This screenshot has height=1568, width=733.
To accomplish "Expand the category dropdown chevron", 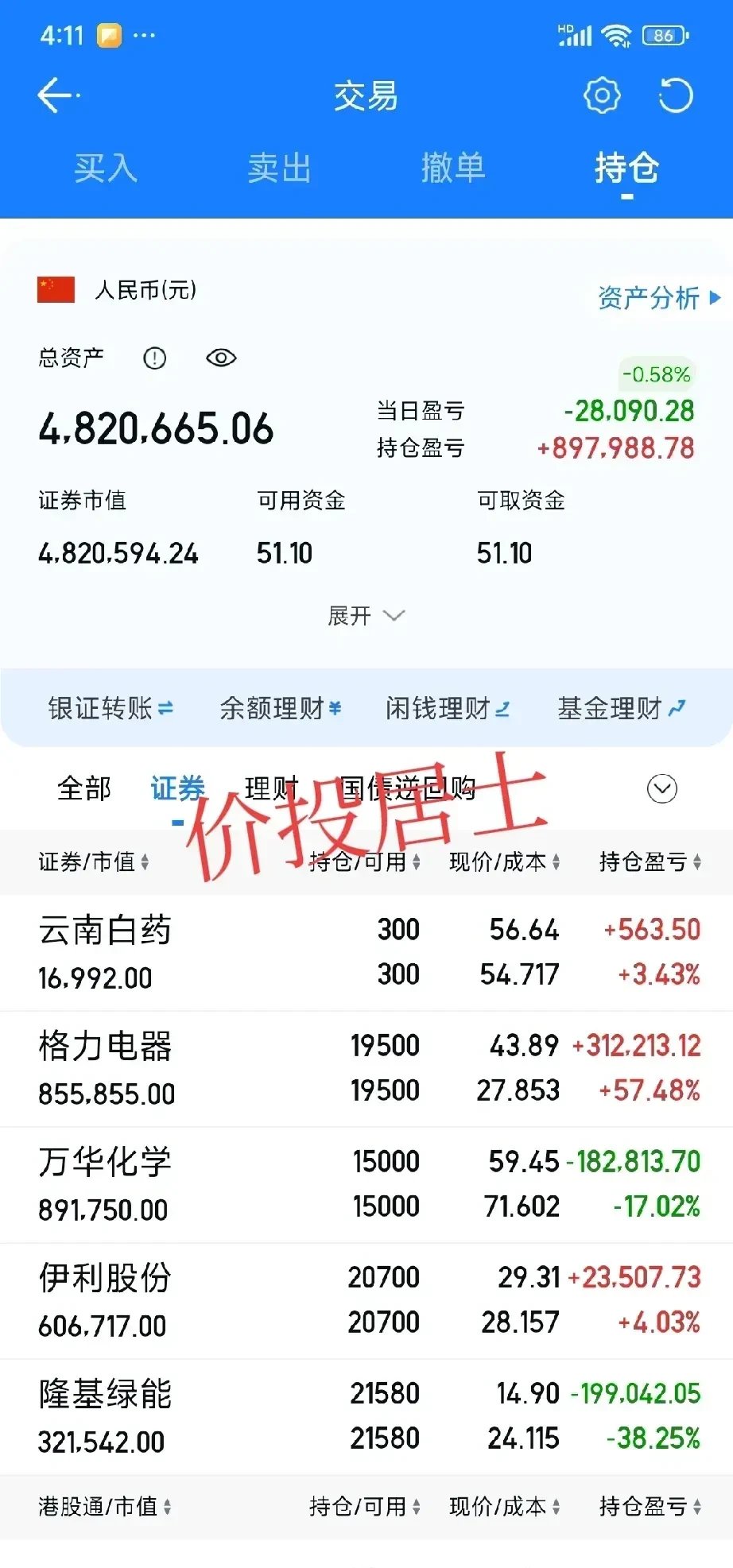I will coord(661,789).
